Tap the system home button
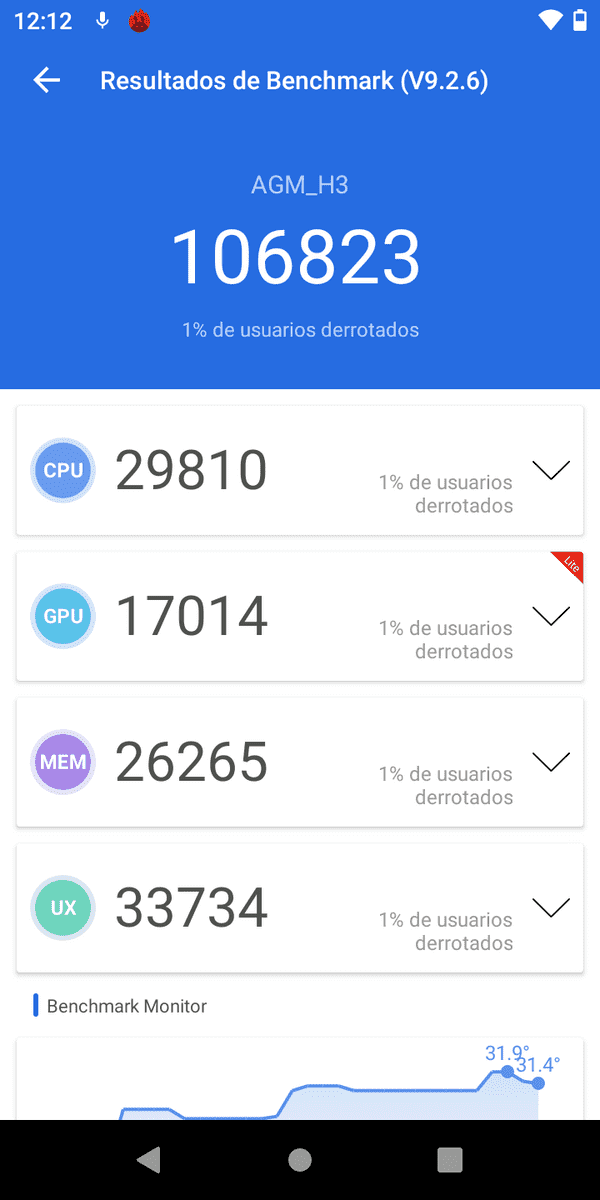Image resolution: width=600 pixels, height=1200 pixels. click(x=299, y=1160)
